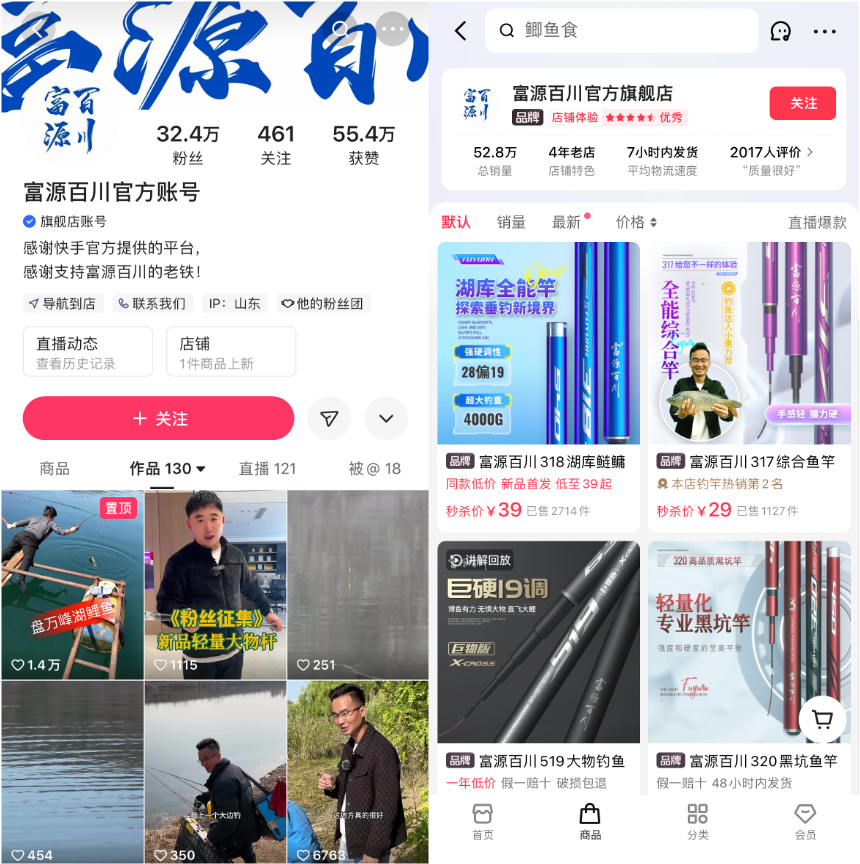Tap the back arrow beside the search box

click(x=460, y=31)
